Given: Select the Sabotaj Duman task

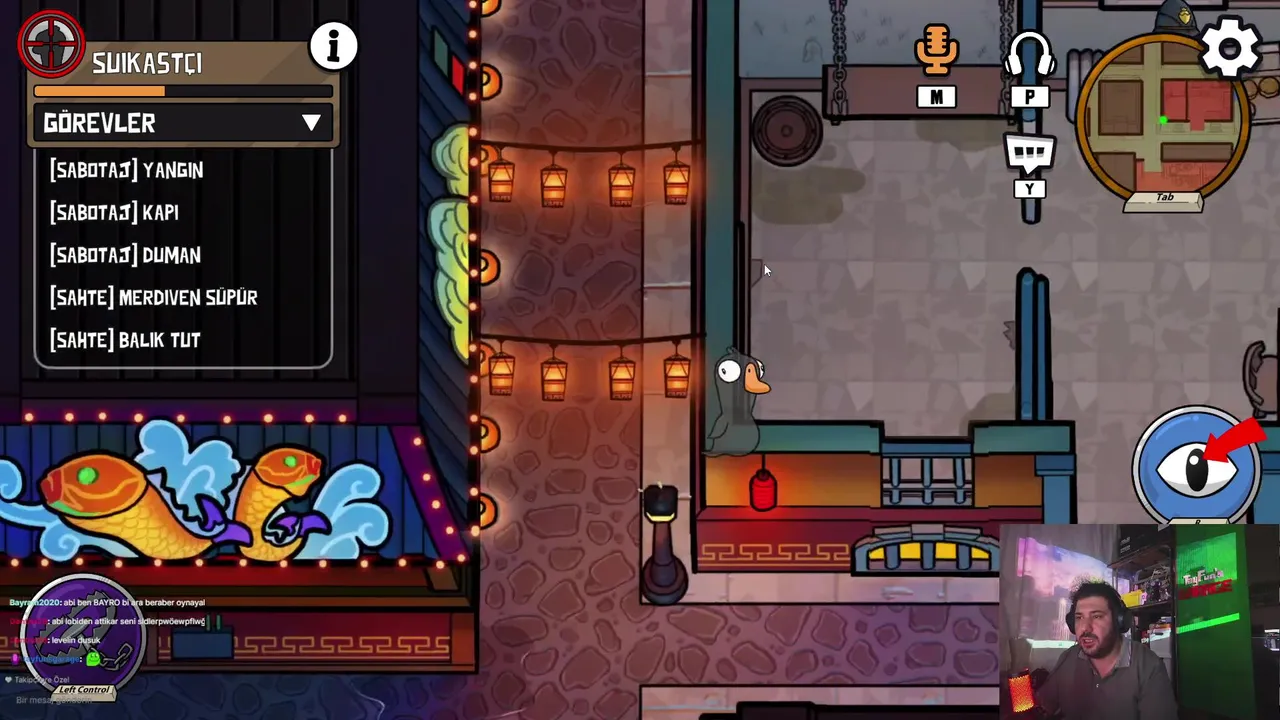Looking at the screenshot, I should [x=126, y=255].
